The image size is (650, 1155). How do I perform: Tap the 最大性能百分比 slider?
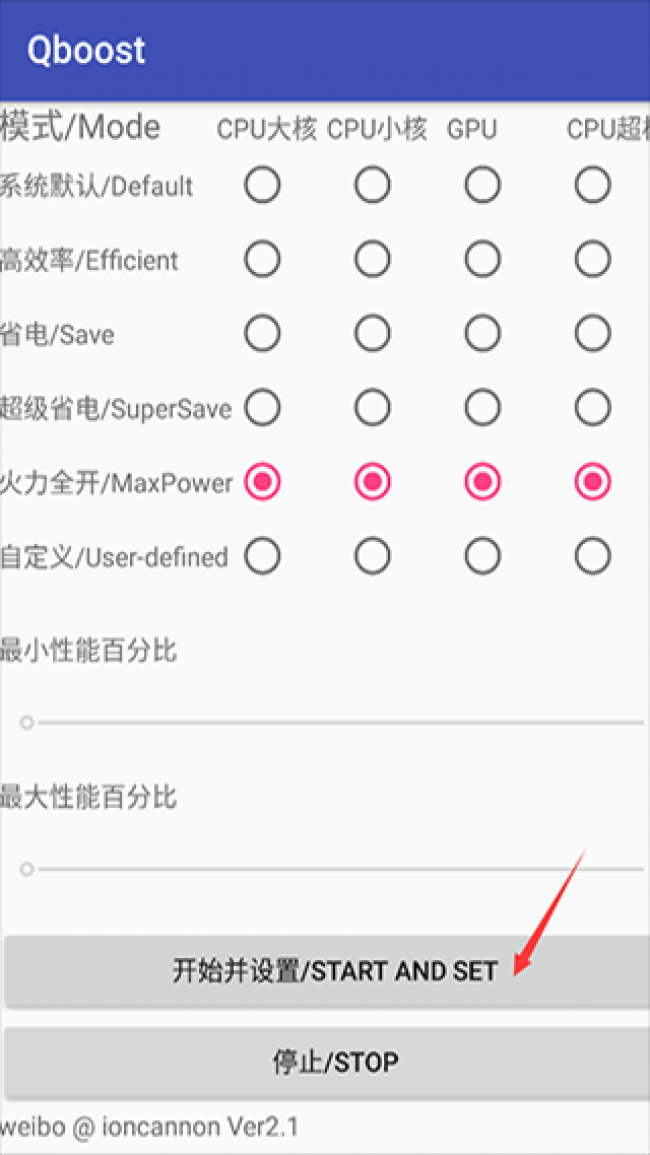point(330,869)
